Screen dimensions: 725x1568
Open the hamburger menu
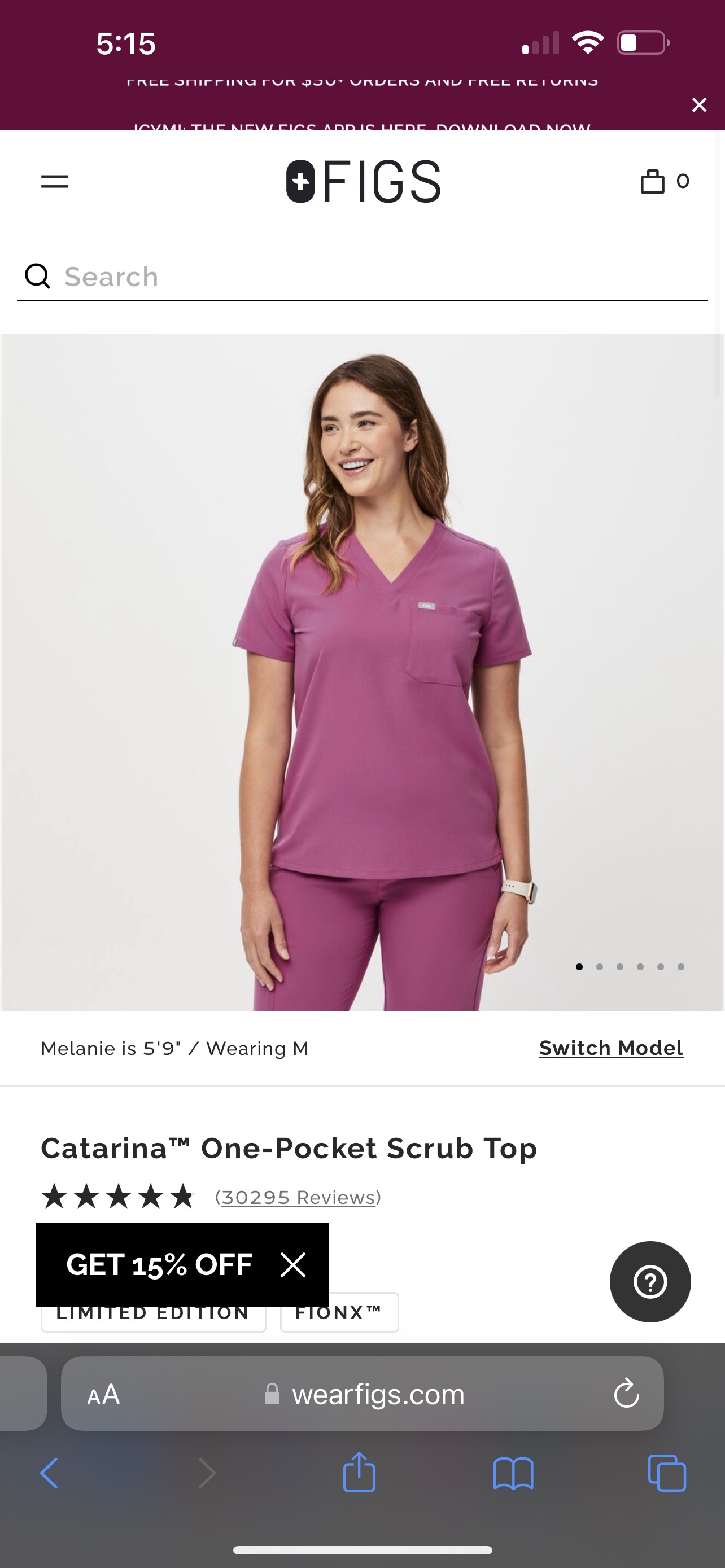click(x=55, y=181)
